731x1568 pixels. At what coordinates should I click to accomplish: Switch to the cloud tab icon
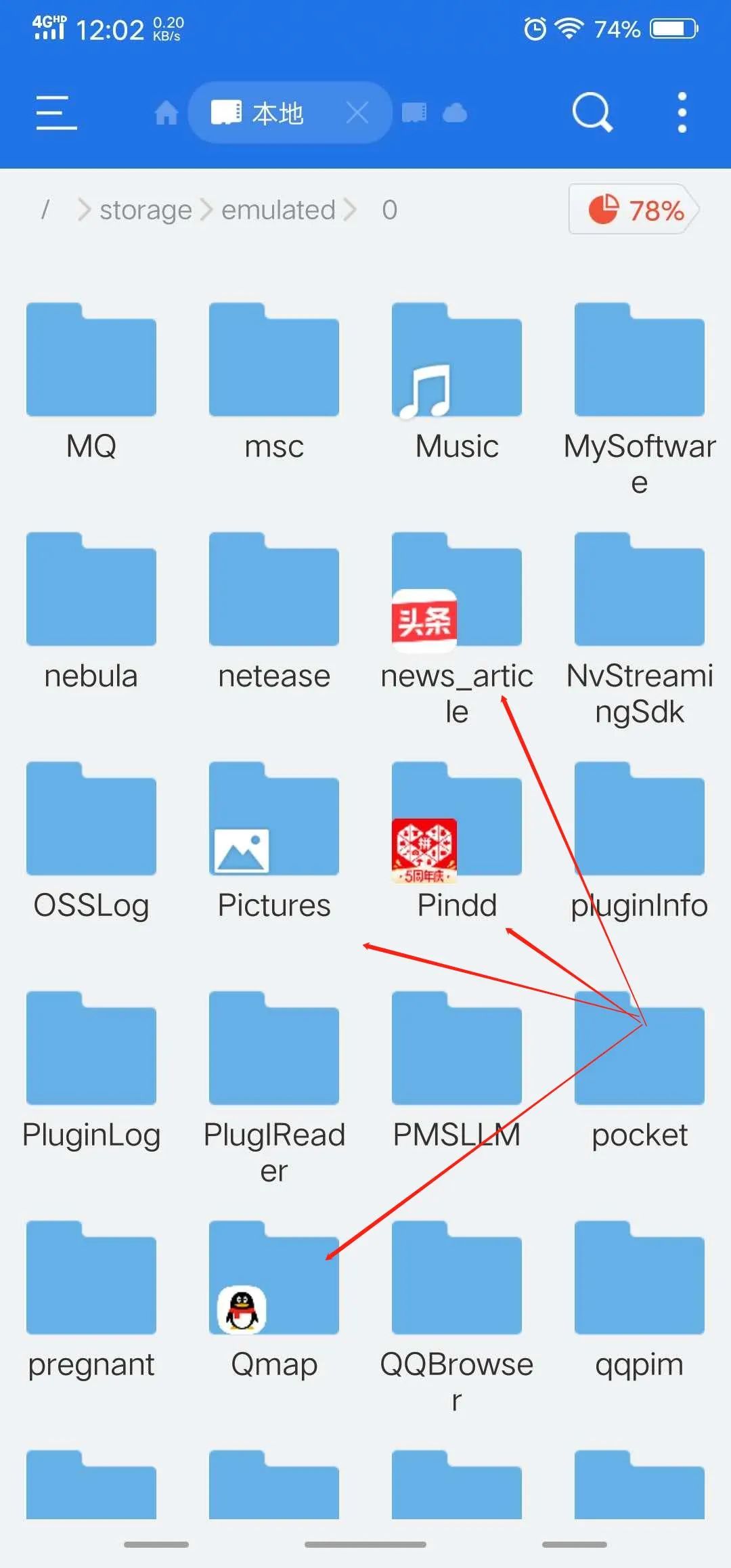(455, 112)
